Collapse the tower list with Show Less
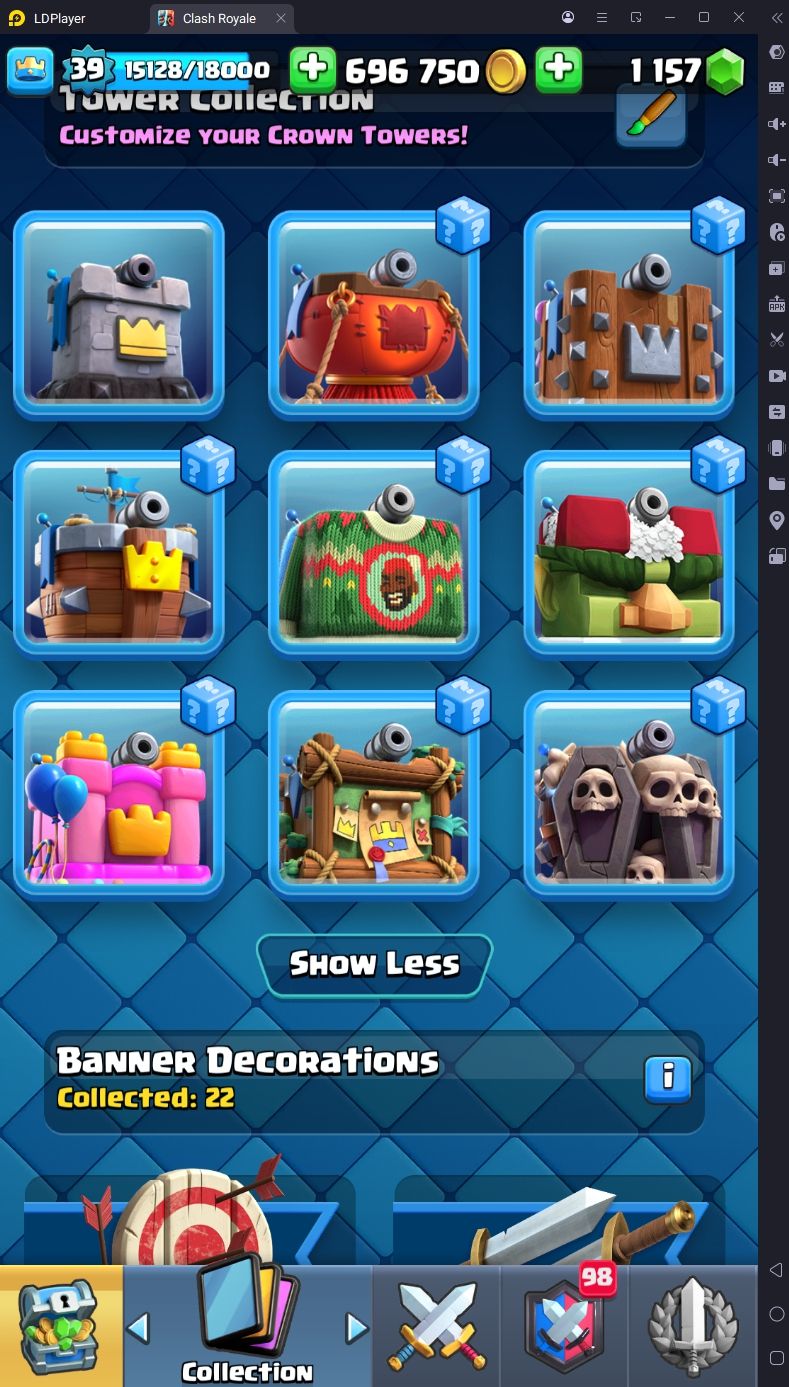 point(374,964)
